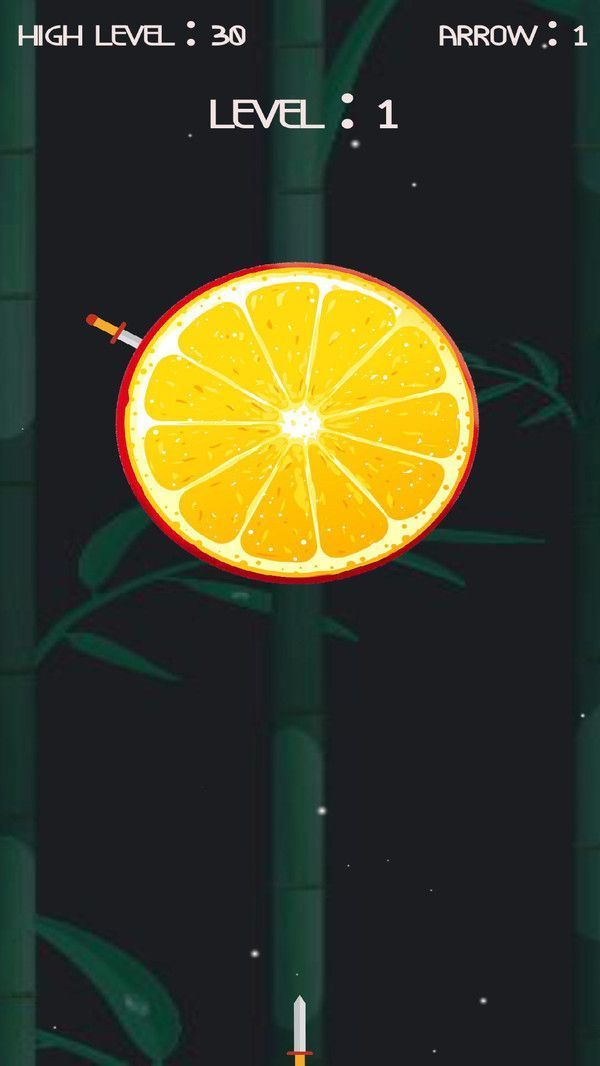600x1066 pixels.
Task: Throw the knife waiting at the bottom
Action: pos(299,1030)
